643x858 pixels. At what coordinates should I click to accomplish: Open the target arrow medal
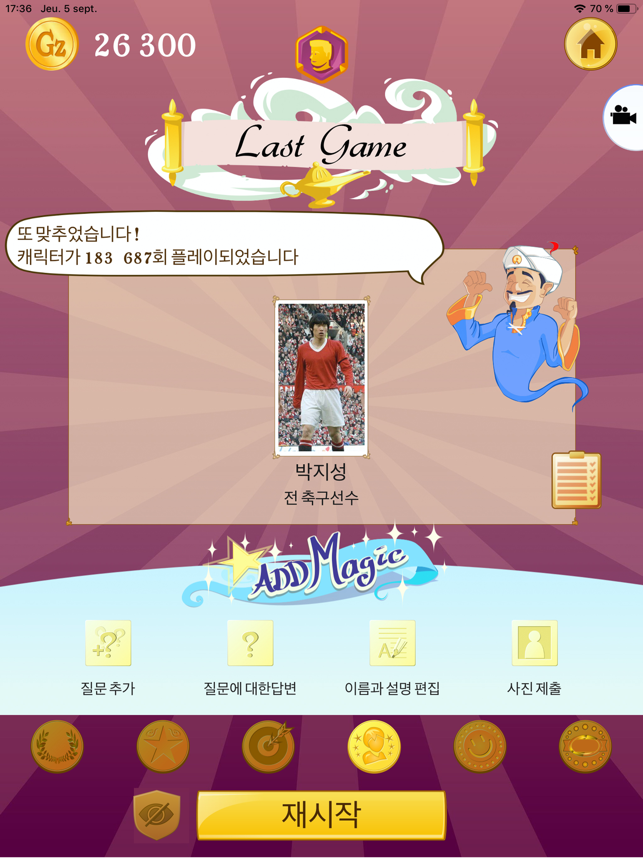coord(268,746)
